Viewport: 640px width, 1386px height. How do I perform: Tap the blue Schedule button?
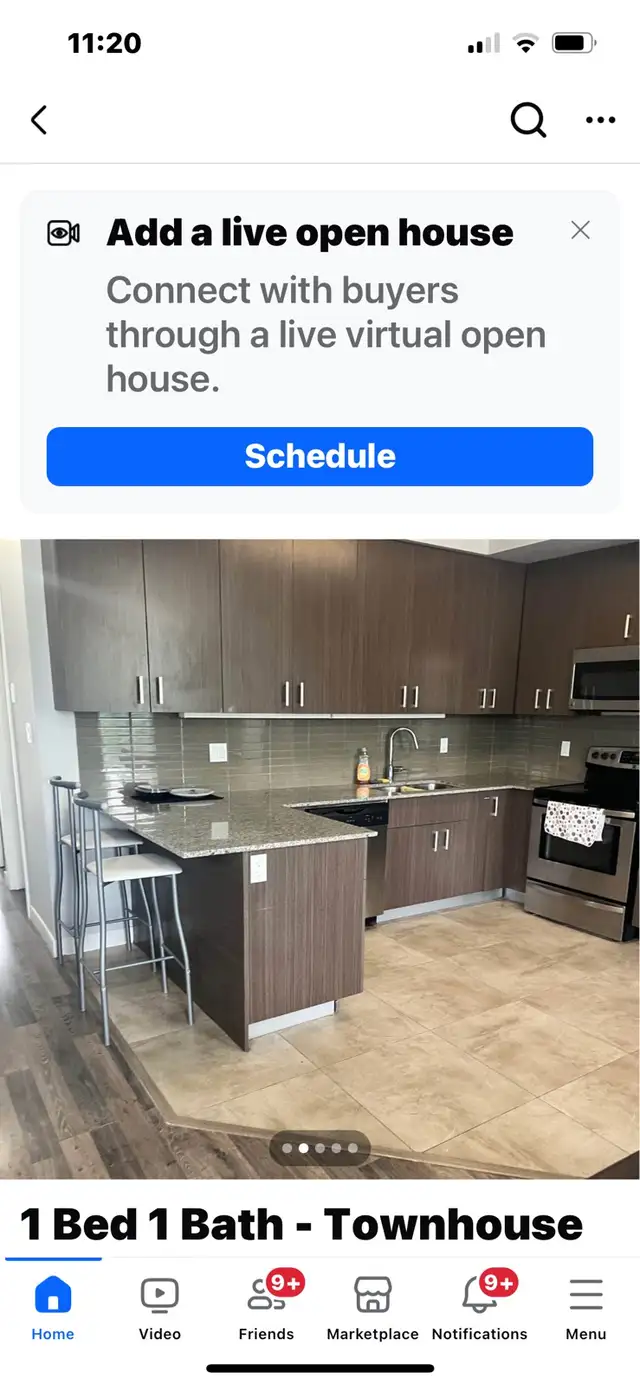tap(320, 457)
